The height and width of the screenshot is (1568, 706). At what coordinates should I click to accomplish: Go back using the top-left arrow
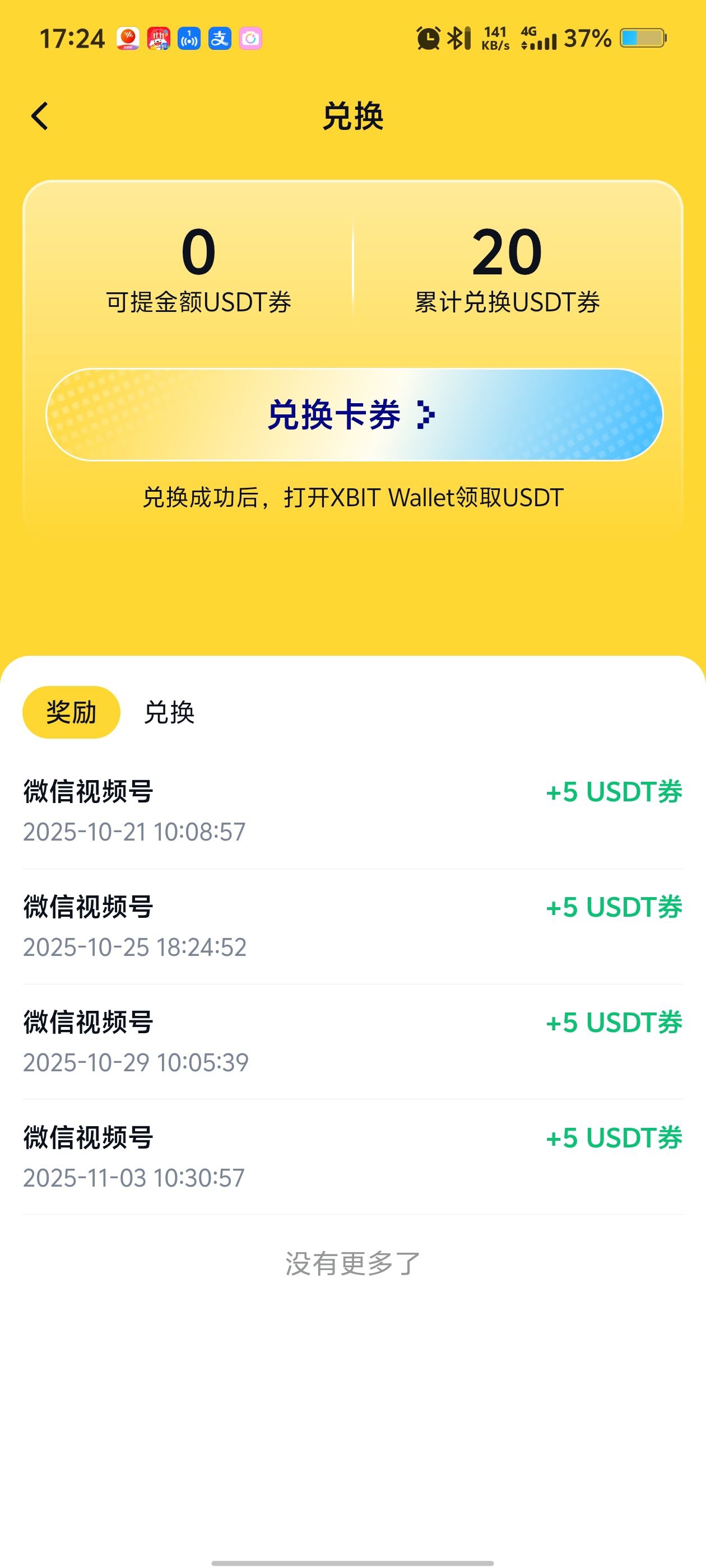click(x=40, y=116)
